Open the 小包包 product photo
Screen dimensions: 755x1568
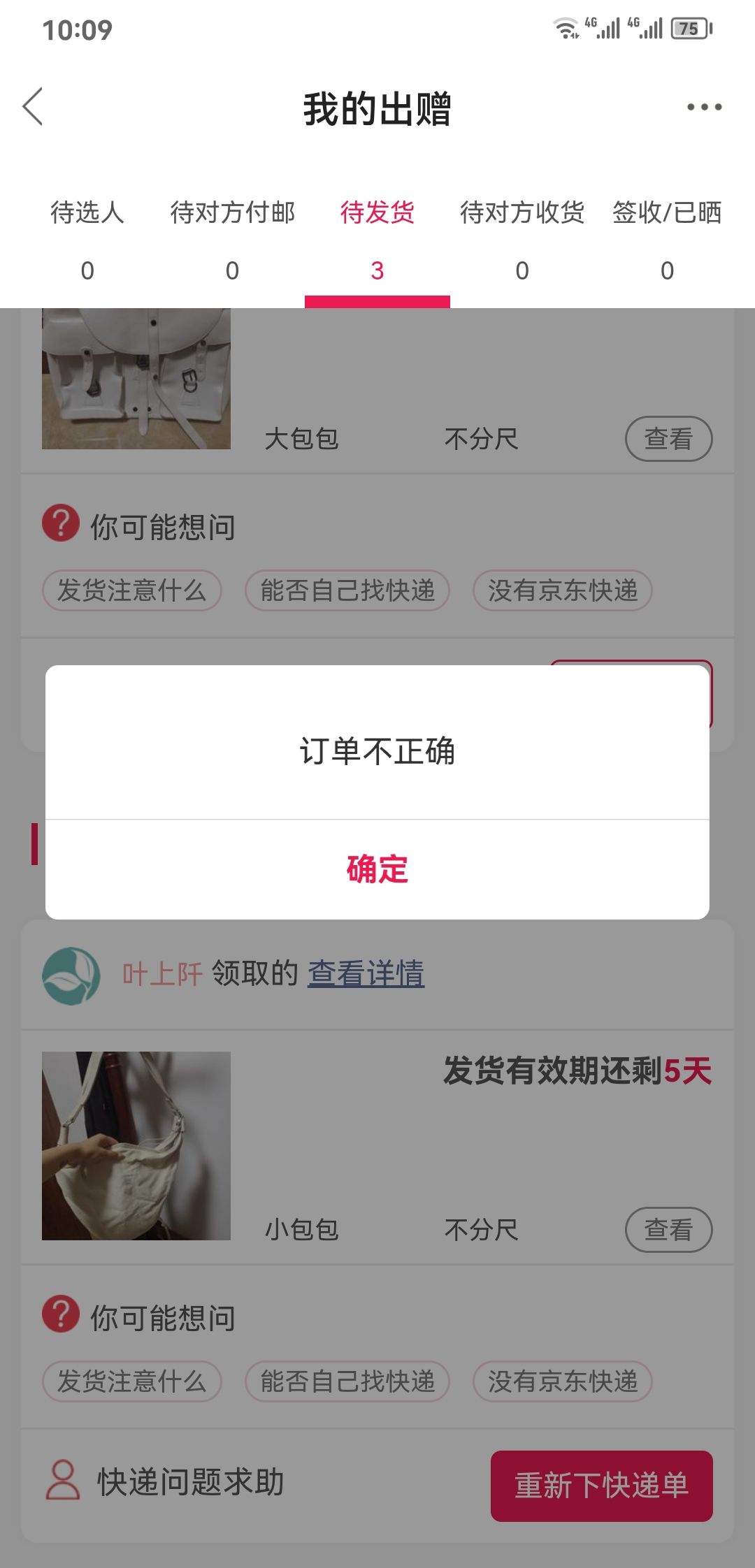(x=136, y=1146)
